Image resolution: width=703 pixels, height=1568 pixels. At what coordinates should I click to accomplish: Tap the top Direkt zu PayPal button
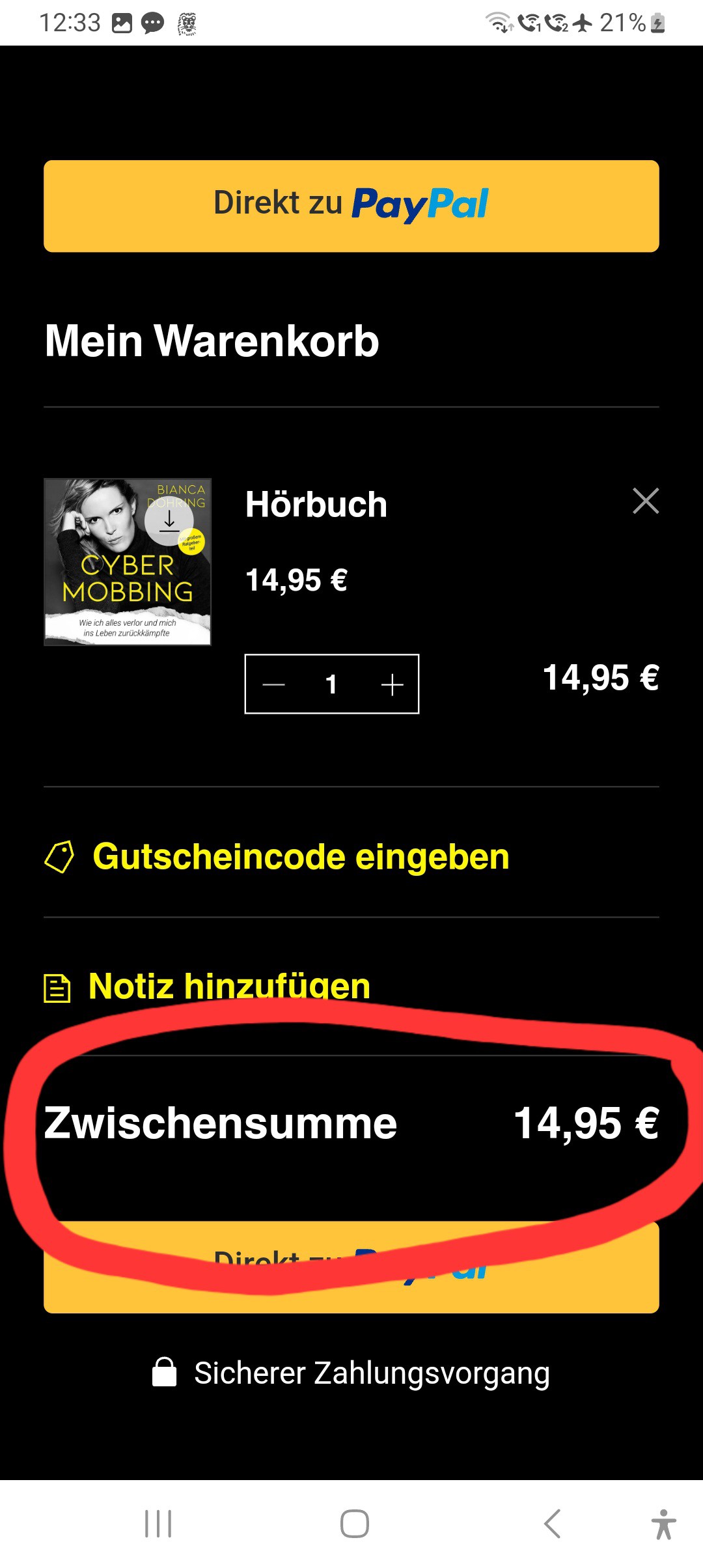pyautogui.click(x=351, y=206)
